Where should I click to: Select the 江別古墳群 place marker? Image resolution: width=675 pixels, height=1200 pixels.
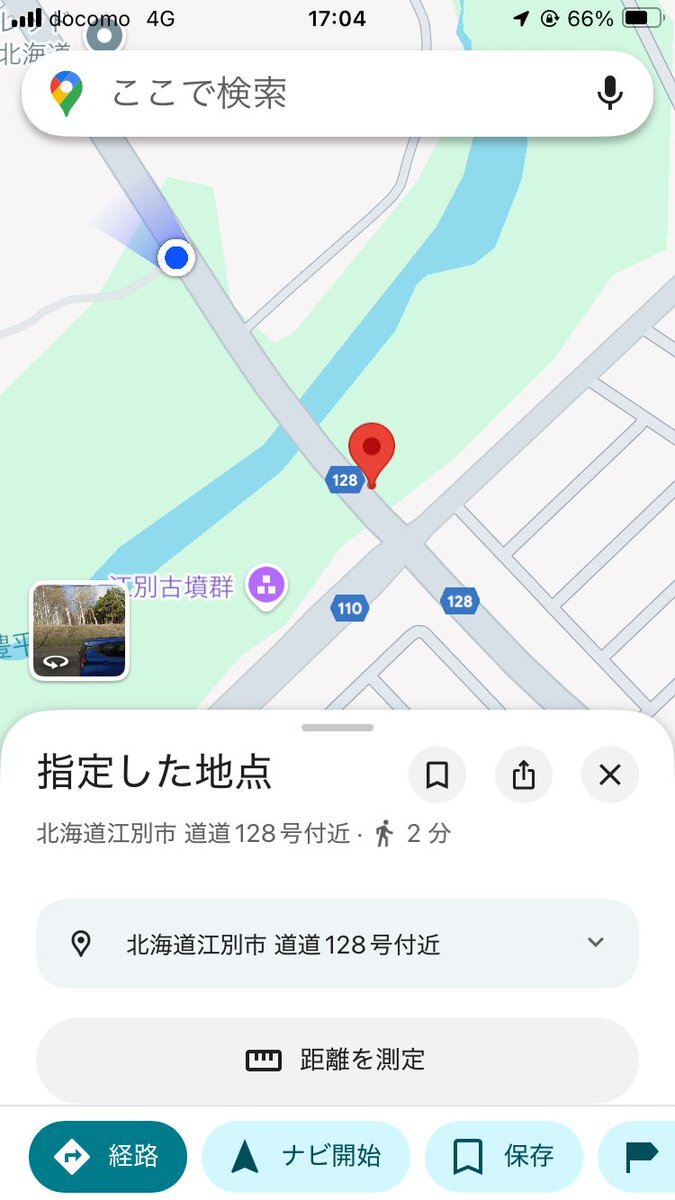click(x=266, y=586)
